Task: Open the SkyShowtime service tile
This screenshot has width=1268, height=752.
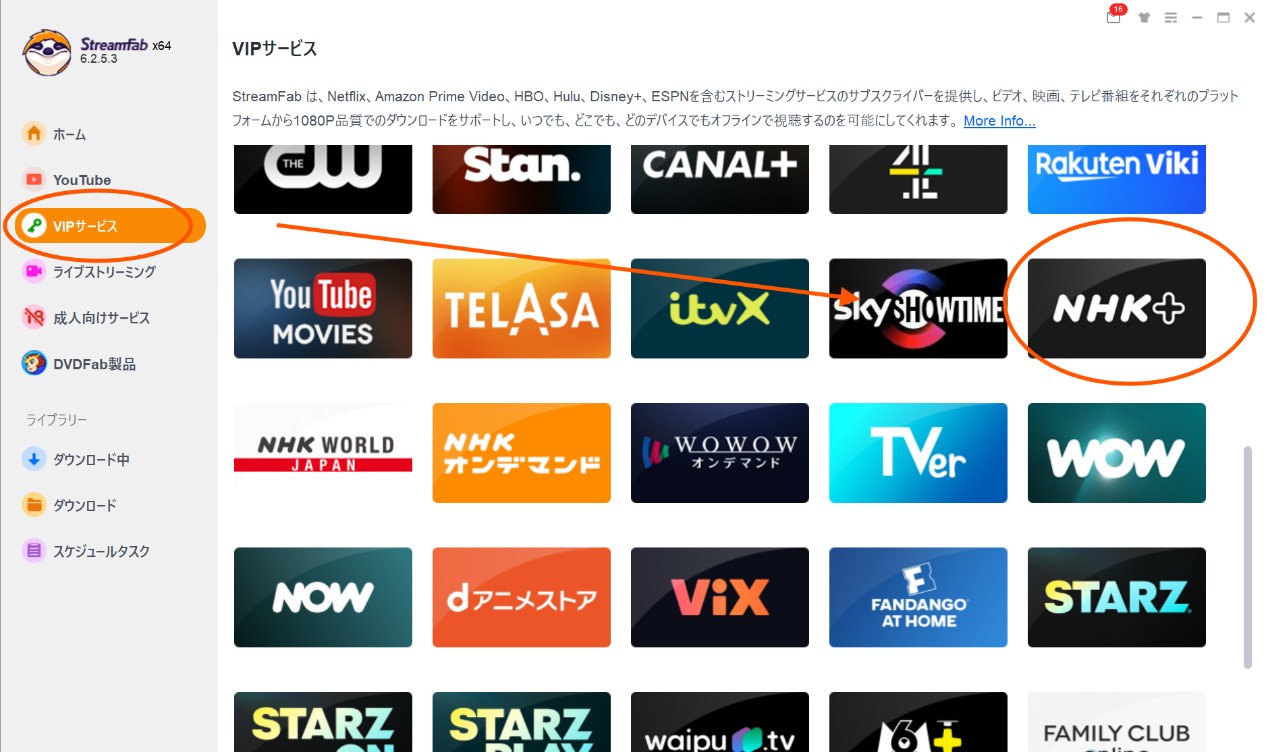Action: click(918, 308)
